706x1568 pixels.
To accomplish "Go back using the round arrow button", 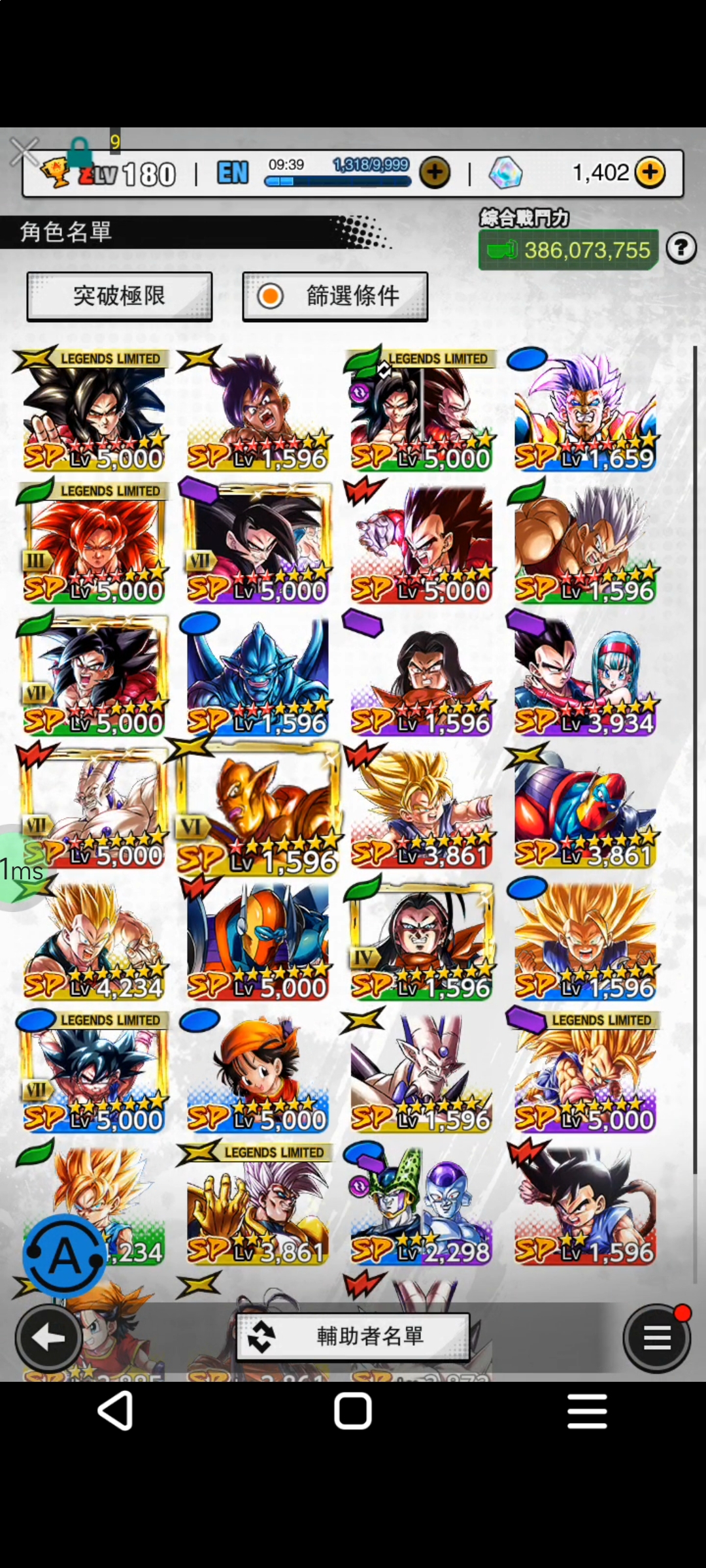I will [48, 1339].
